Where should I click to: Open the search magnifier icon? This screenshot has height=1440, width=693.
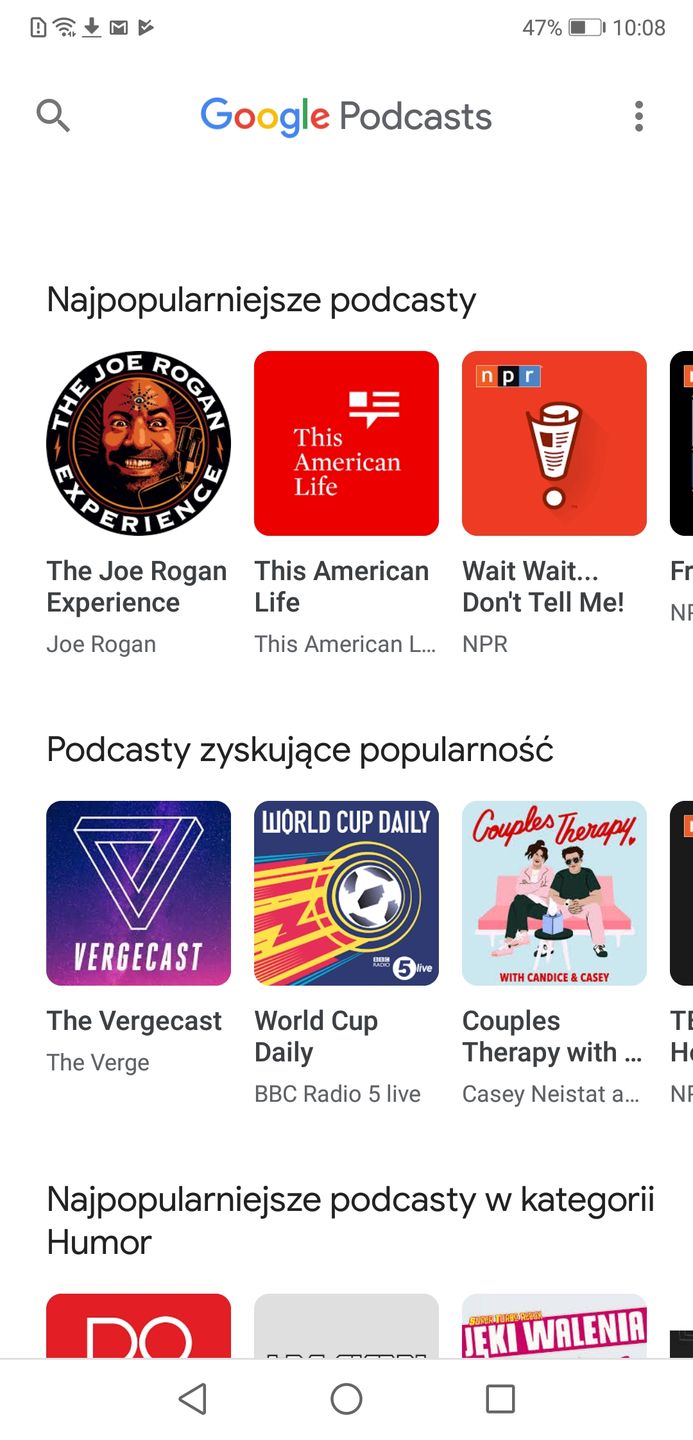point(53,116)
